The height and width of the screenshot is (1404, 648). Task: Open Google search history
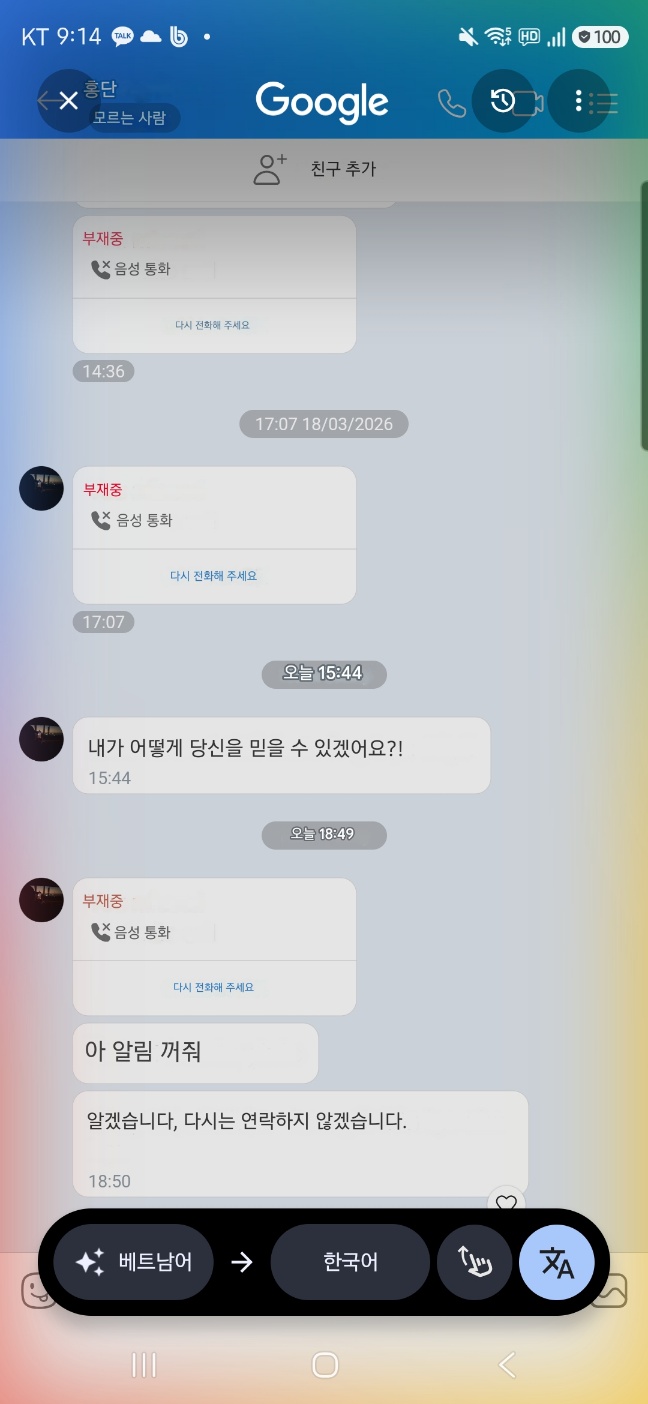502,100
